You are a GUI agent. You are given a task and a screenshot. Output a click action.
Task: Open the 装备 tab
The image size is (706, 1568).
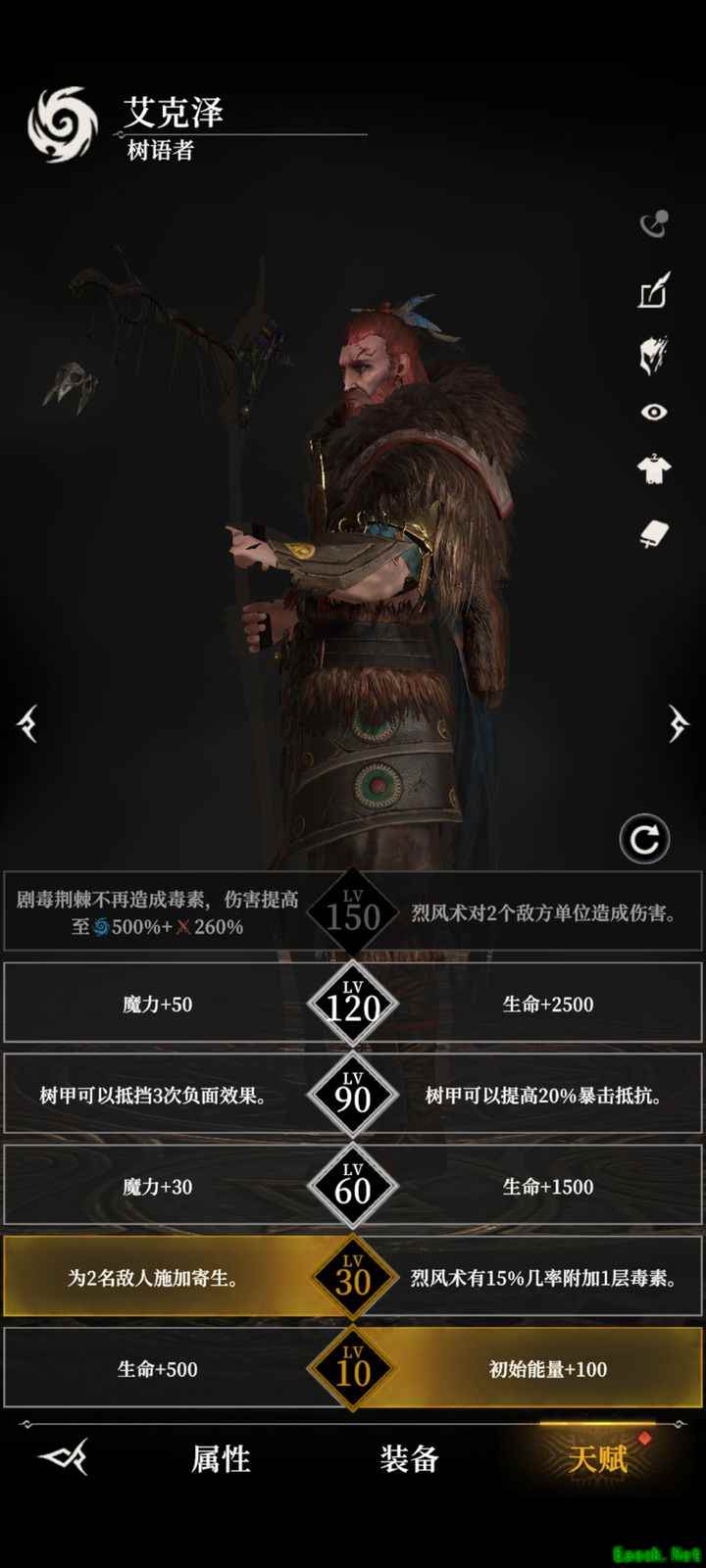pyautogui.click(x=409, y=1459)
